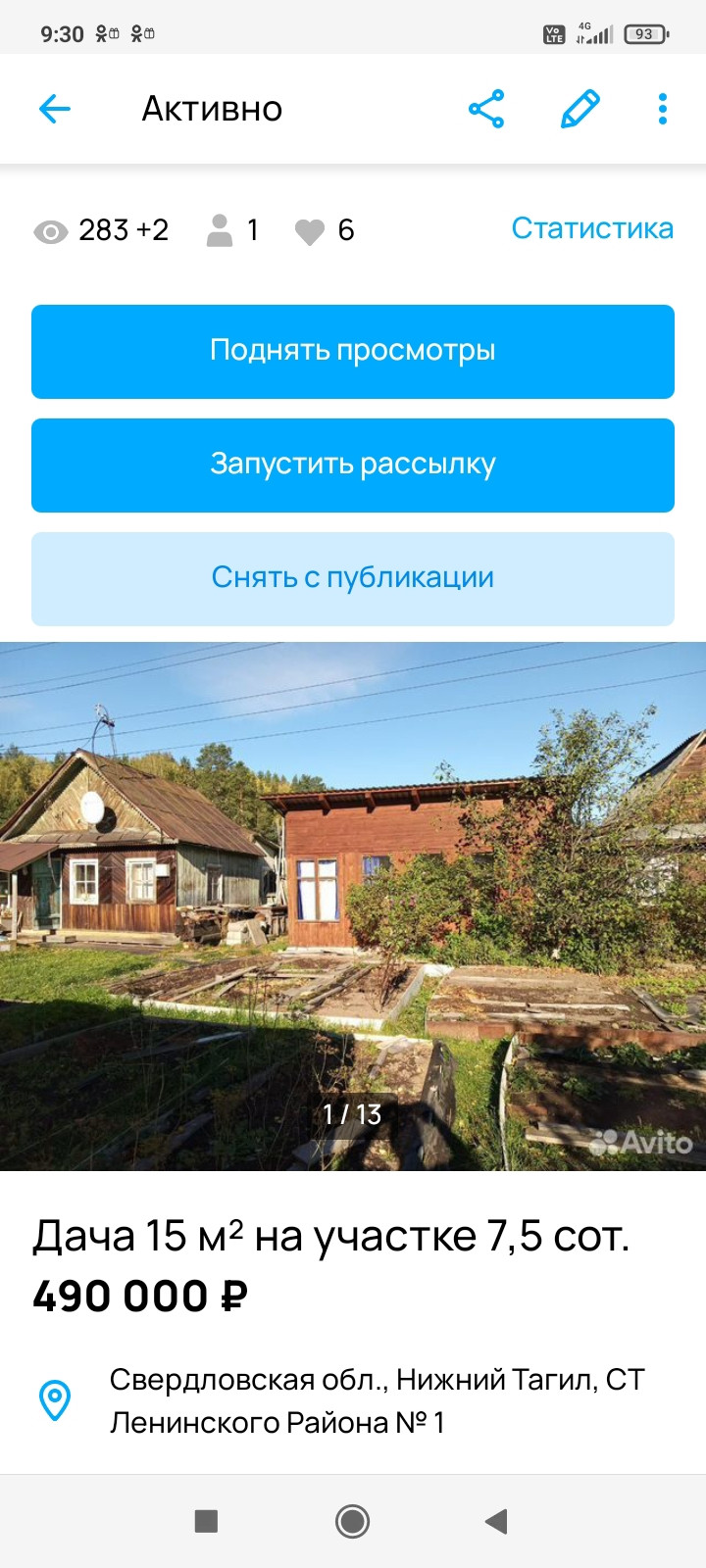Open the dacha listing photo

pyautogui.click(x=353, y=906)
